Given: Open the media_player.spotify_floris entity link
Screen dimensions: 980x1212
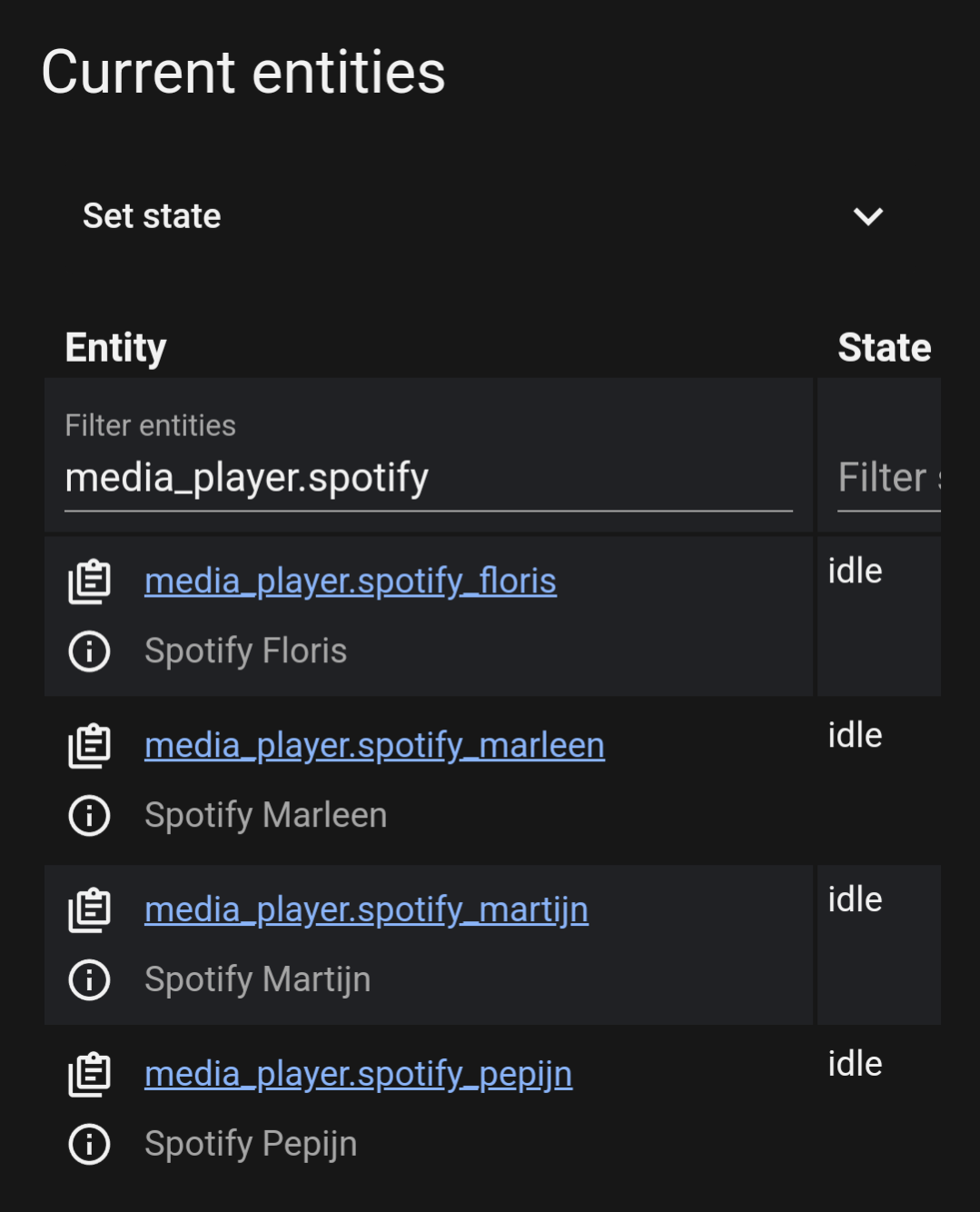Looking at the screenshot, I should pos(350,580).
